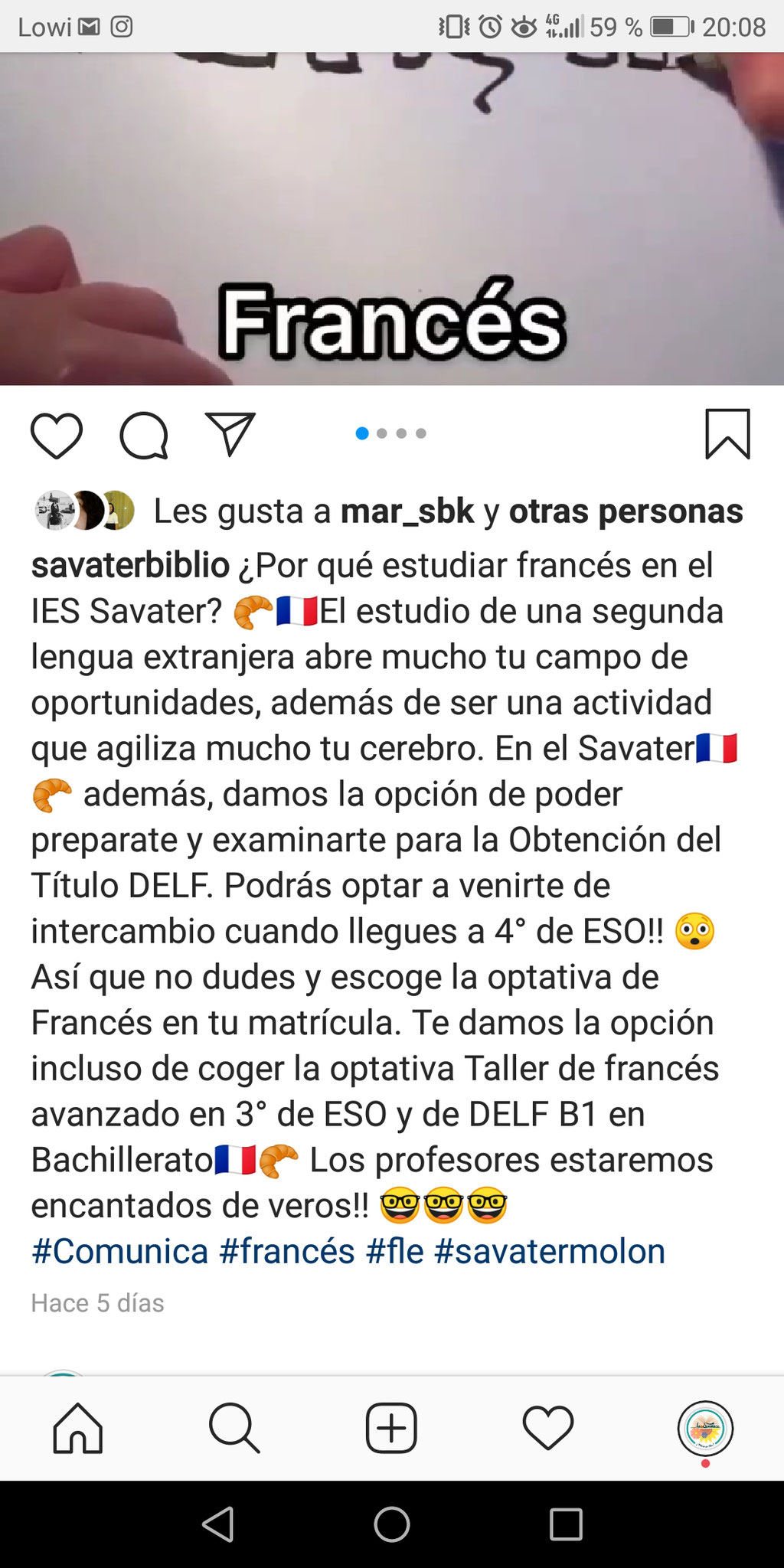Screen dimensions: 784x1568
Task: Switch to the search and explore tab
Action: coord(234,1428)
